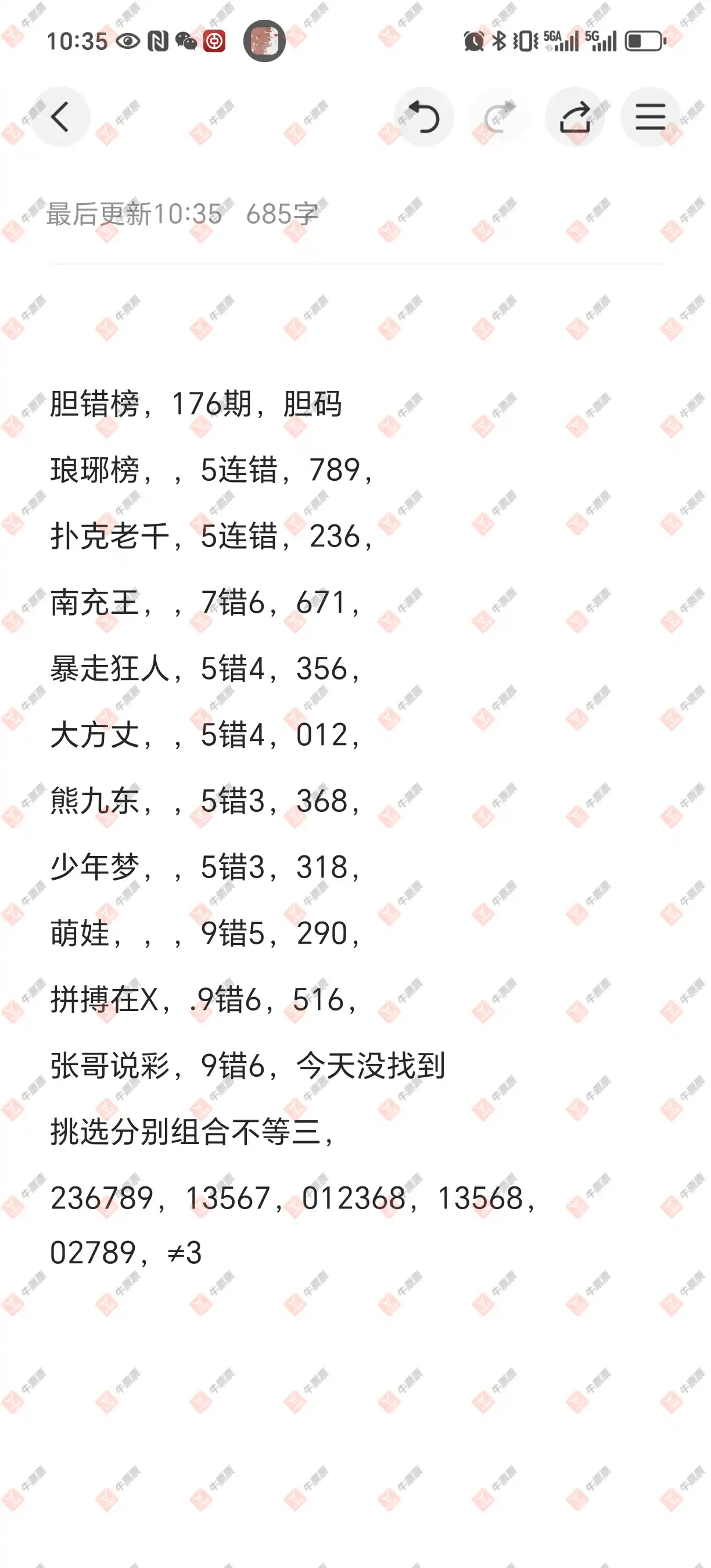Share this note

click(x=574, y=117)
